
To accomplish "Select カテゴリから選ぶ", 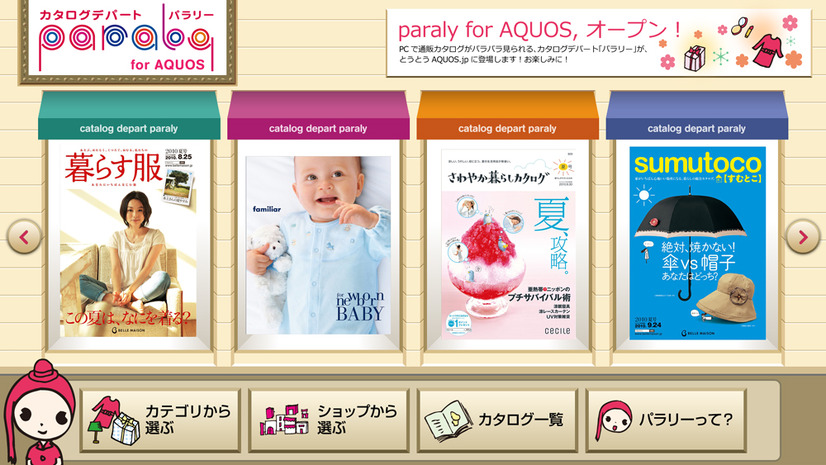I will (x=161, y=420).
